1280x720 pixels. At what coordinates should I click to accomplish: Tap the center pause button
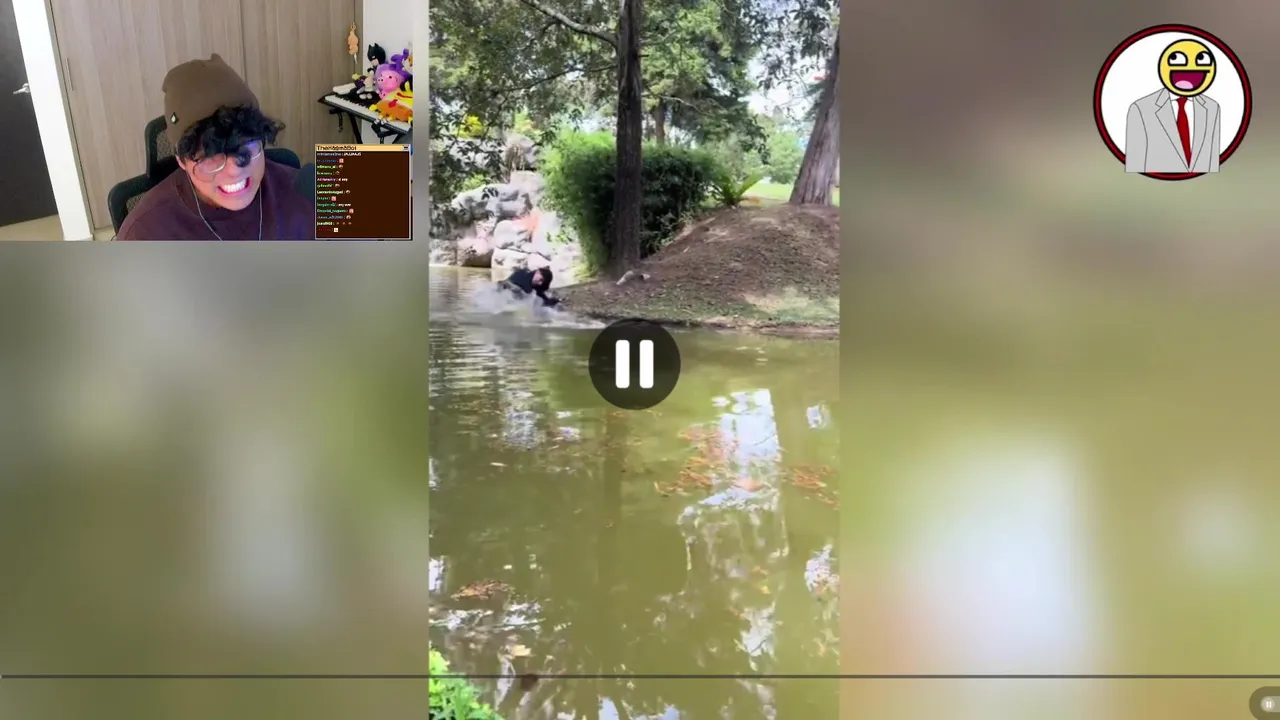pos(634,364)
